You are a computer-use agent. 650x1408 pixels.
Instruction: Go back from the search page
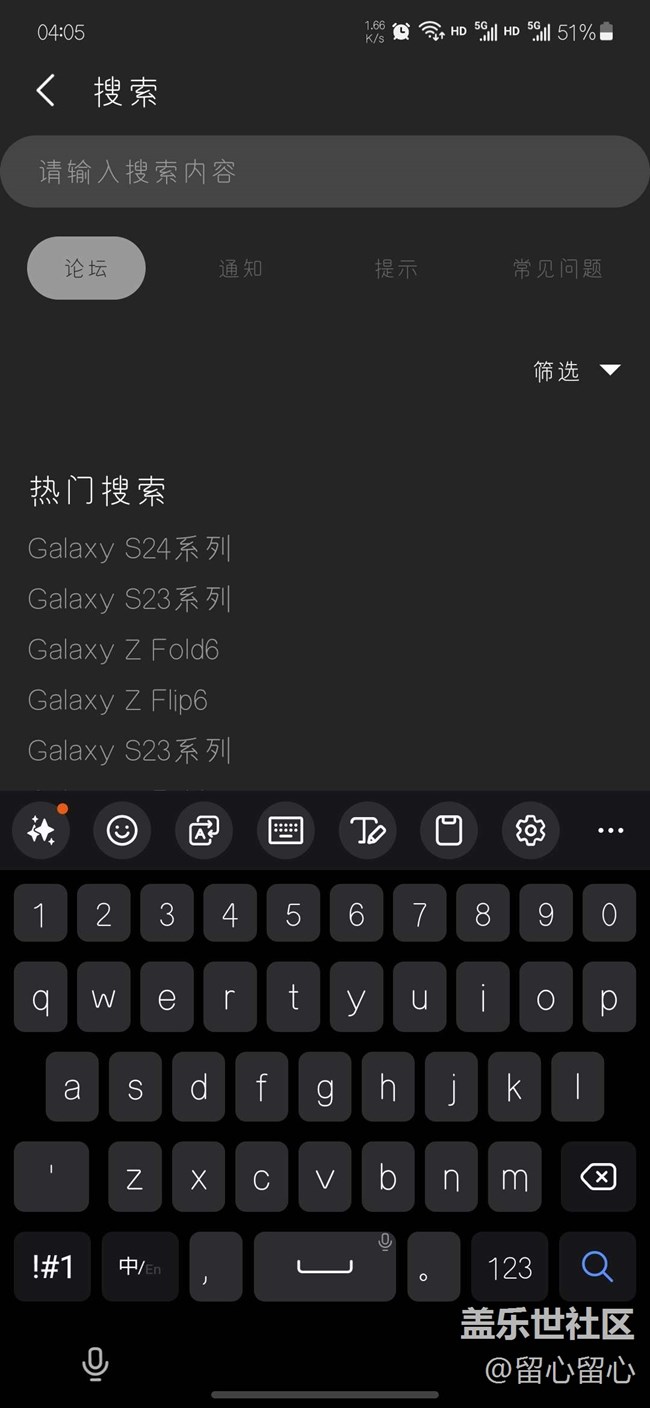(46, 91)
